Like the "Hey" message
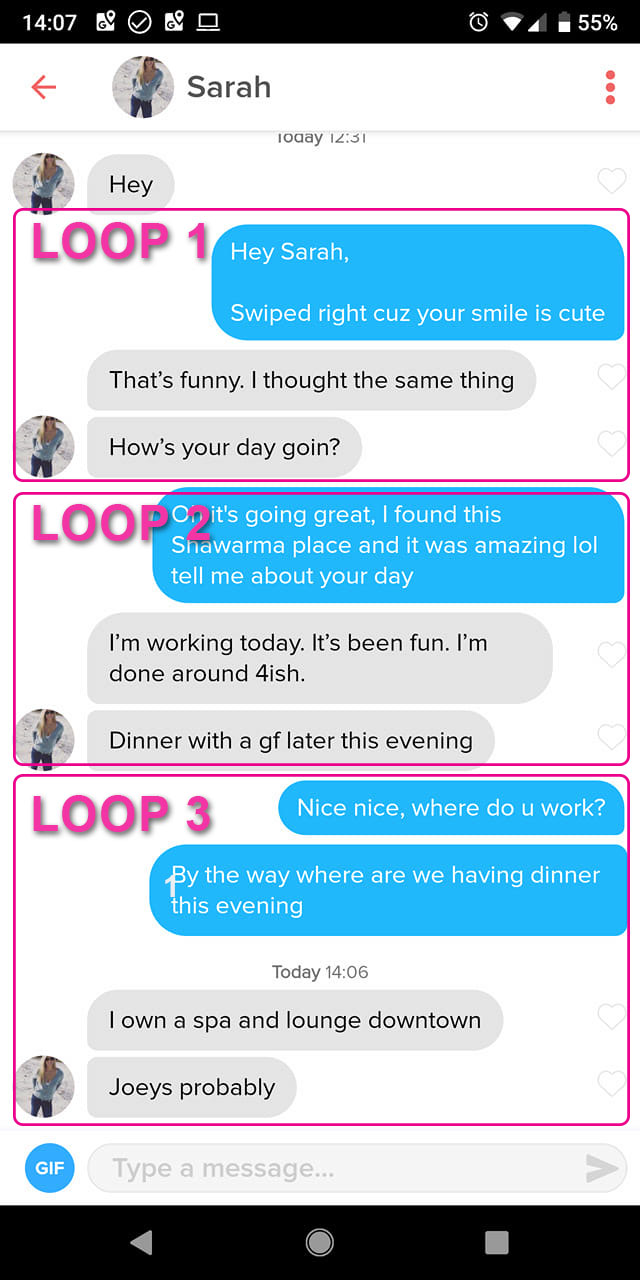The image size is (640, 1280). click(x=611, y=181)
